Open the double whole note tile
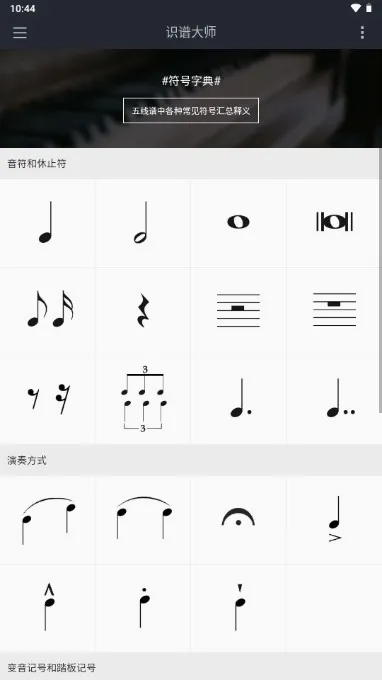 (334, 223)
